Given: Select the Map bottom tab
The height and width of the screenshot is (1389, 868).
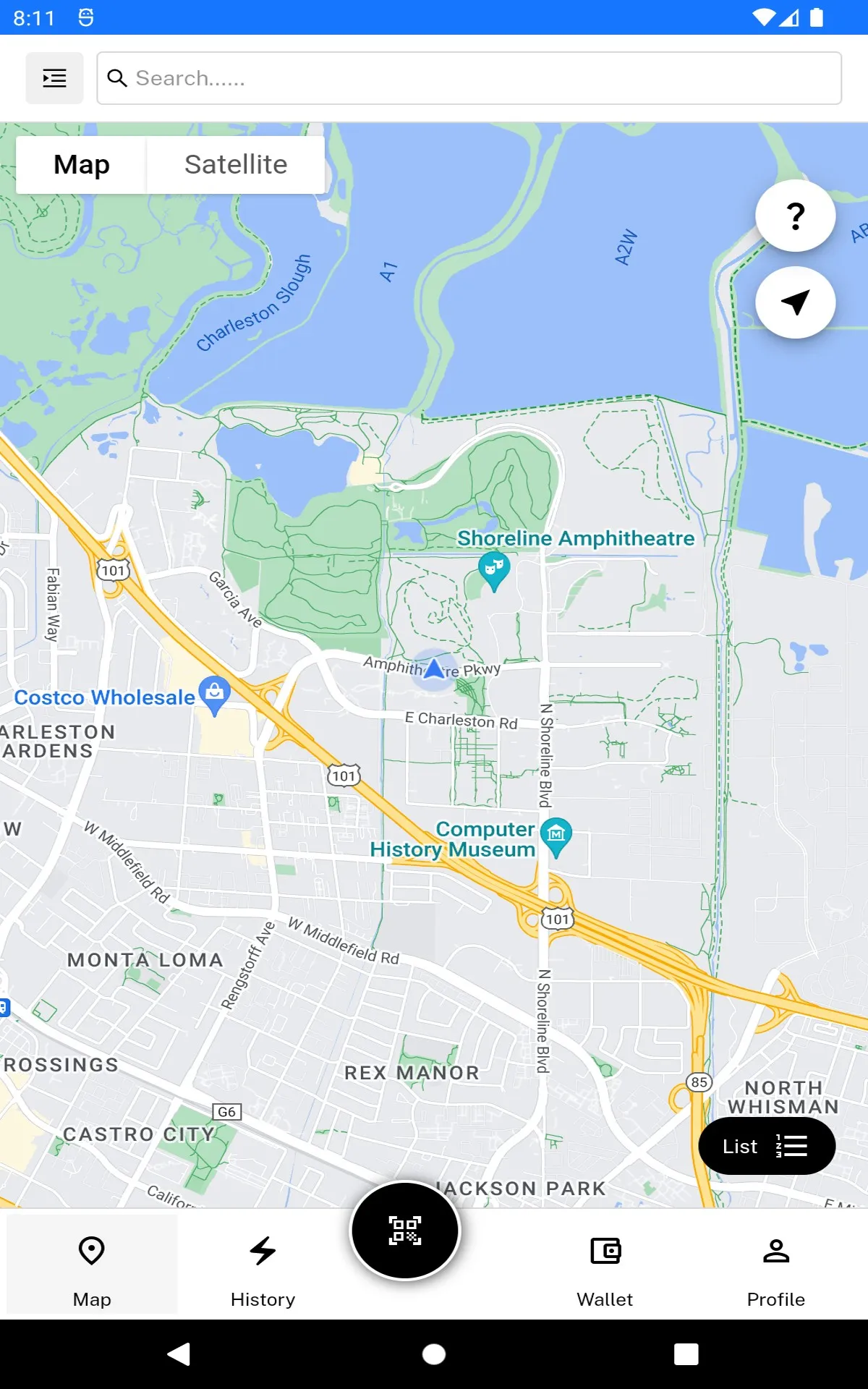Looking at the screenshot, I should [x=92, y=1266].
